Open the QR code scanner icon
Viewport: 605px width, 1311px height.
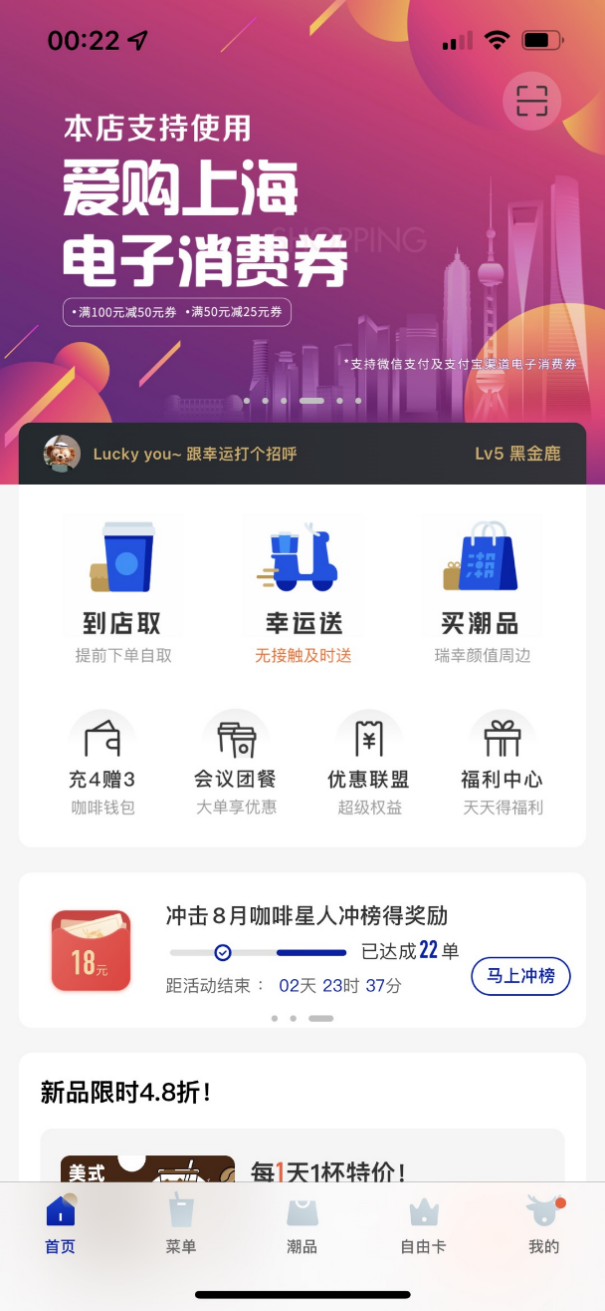[x=531, y=101]
